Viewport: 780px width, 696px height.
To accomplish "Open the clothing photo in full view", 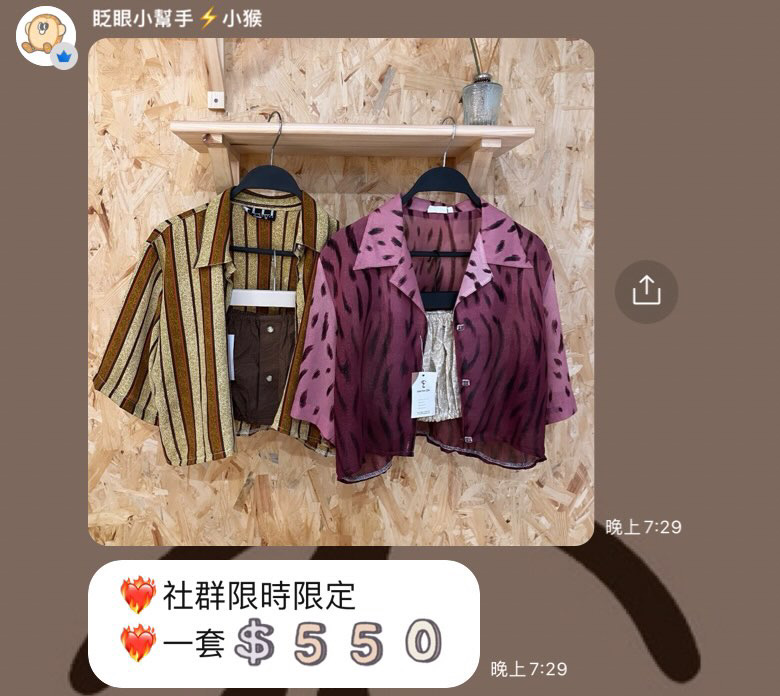I will [340, 291].
